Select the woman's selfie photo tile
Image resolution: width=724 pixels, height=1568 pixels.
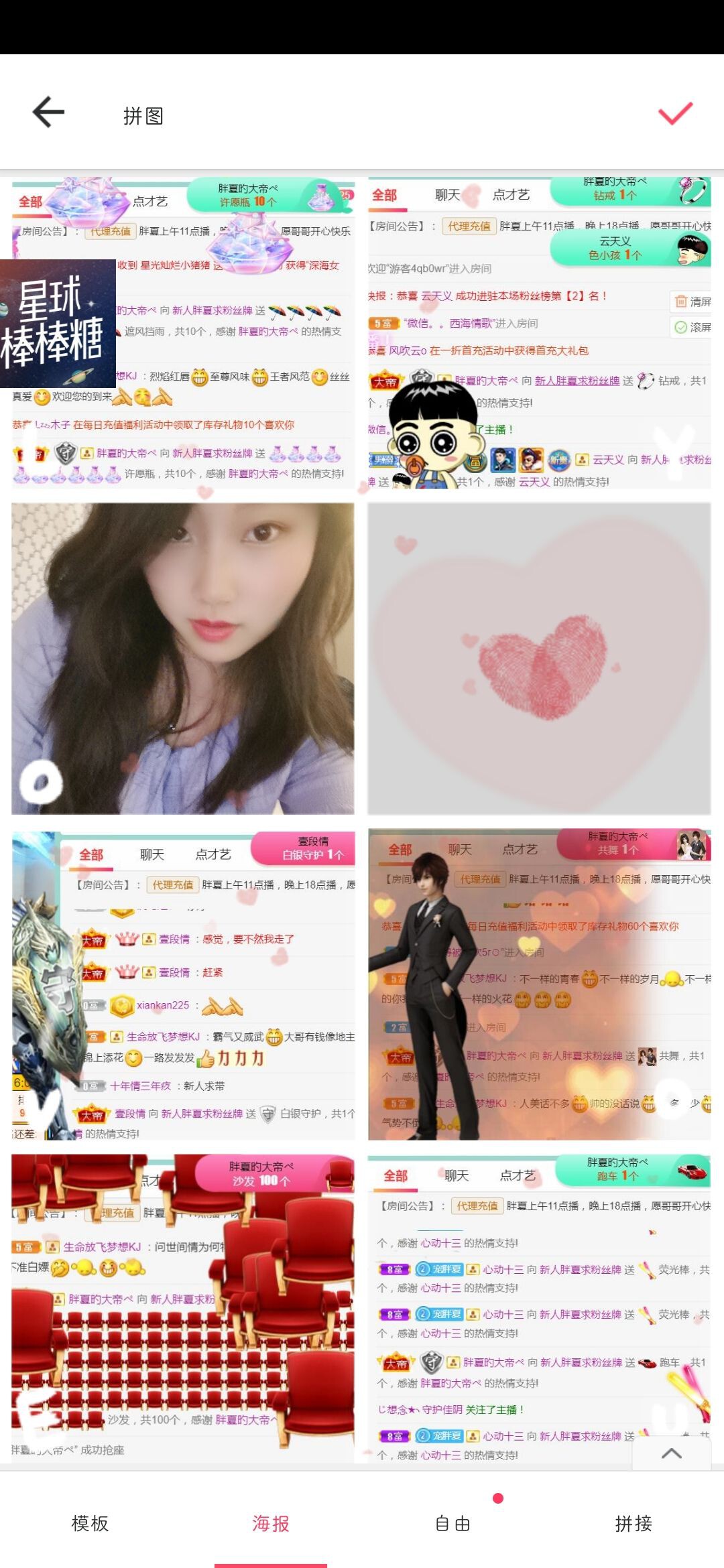(x=183, y=658)
